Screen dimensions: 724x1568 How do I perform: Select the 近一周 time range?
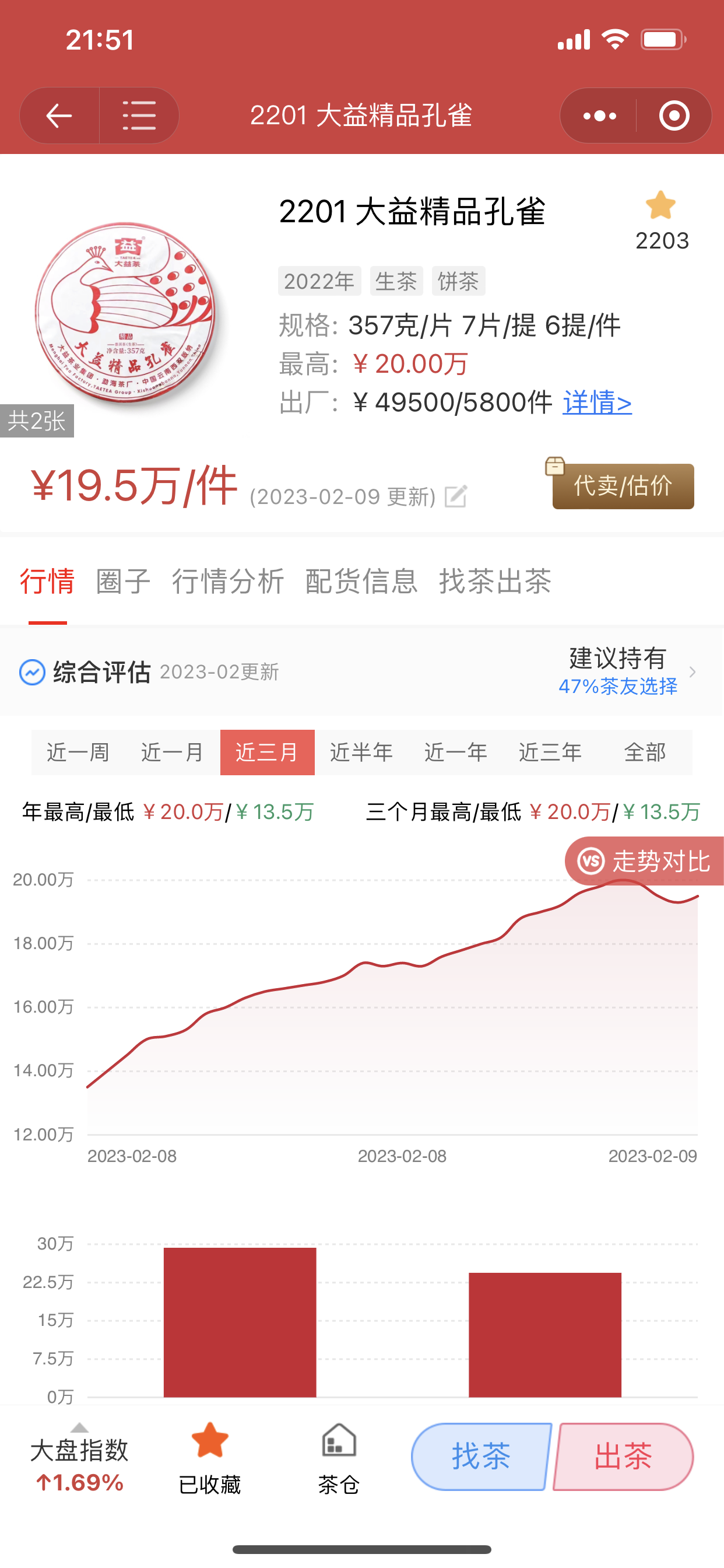click(x=79, y=752)
